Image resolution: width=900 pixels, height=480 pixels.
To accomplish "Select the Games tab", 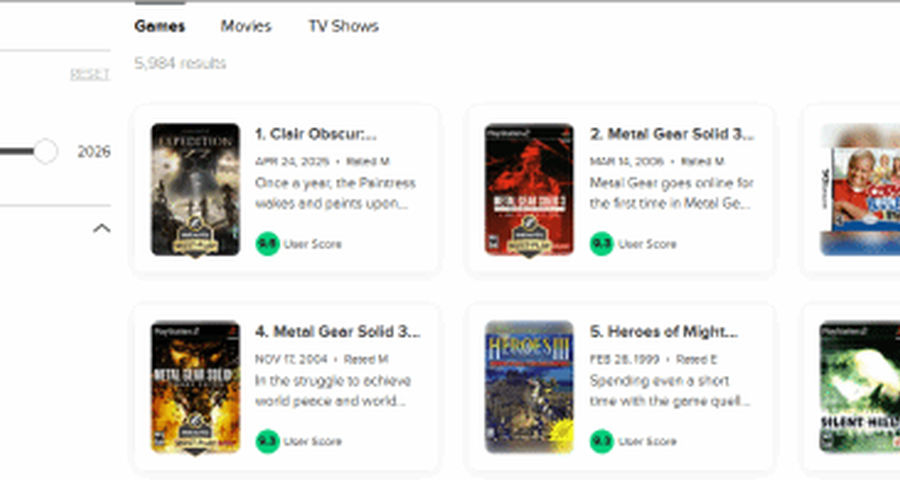I will [x=159, y=27].
